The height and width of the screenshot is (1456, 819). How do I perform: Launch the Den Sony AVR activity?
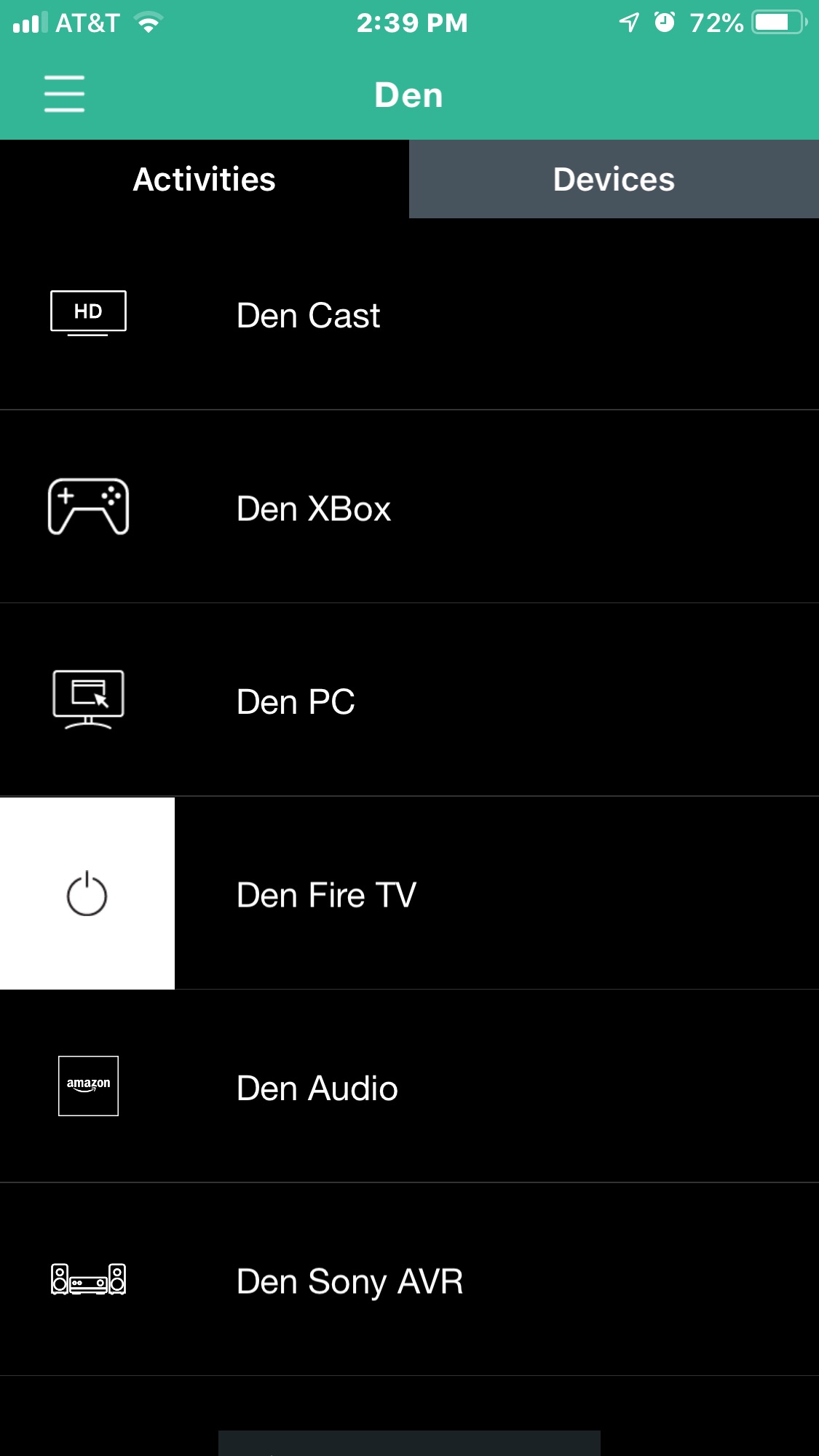[x=409, y=1279]
